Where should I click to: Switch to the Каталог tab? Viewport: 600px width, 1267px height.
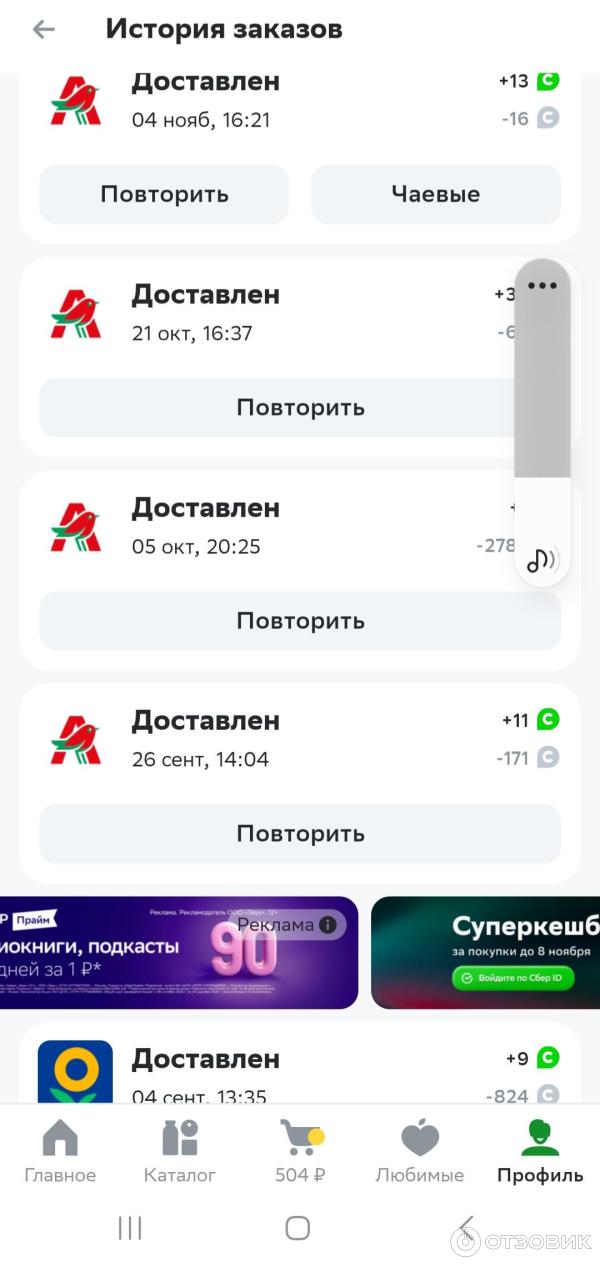click(x=180, y=1151)
